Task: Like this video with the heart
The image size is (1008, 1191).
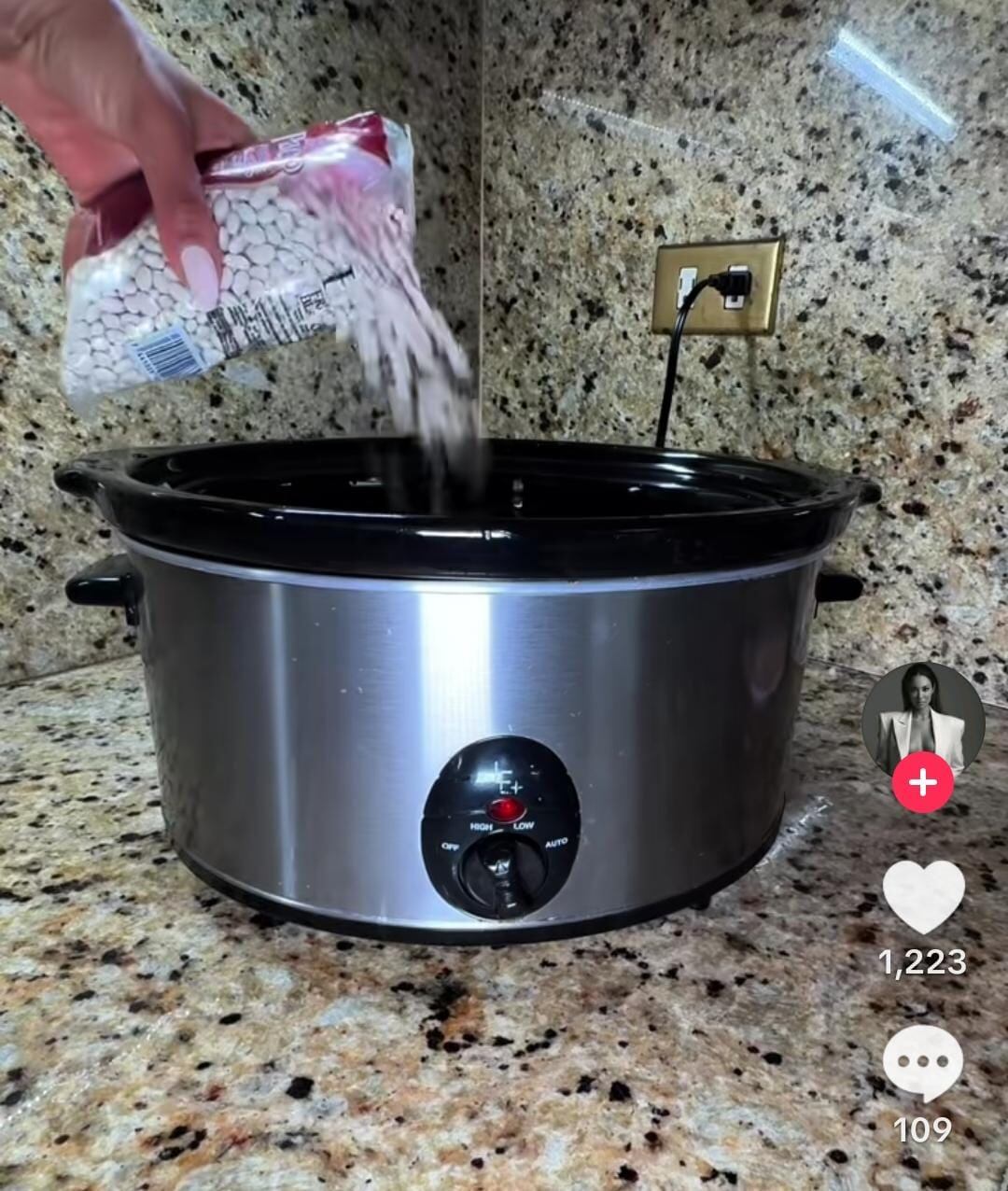Action: click(x=923, y=896)
